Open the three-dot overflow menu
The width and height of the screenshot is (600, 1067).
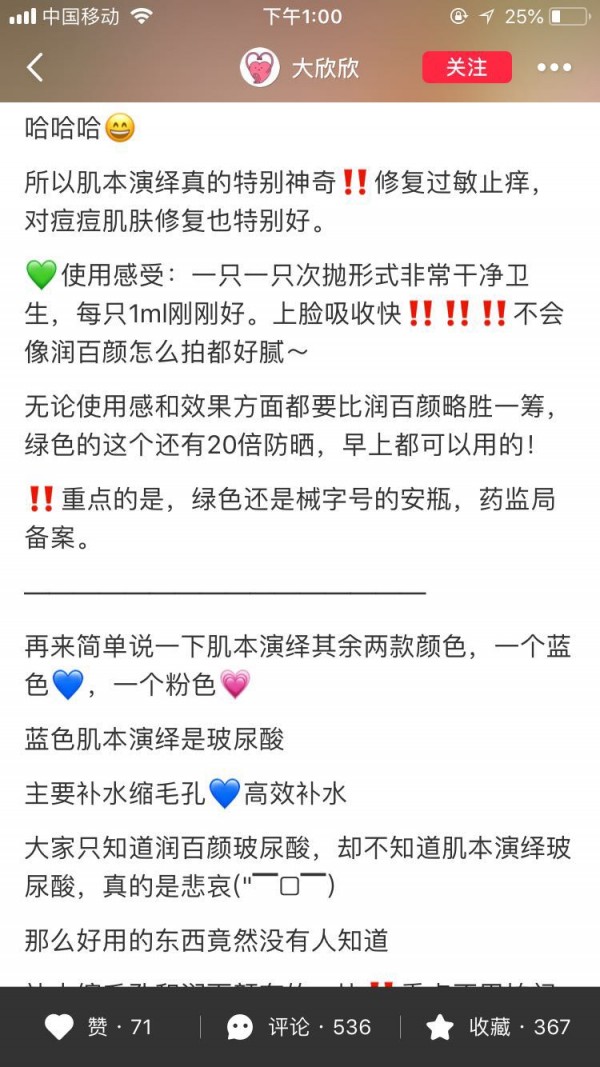[x=554, y=67]
